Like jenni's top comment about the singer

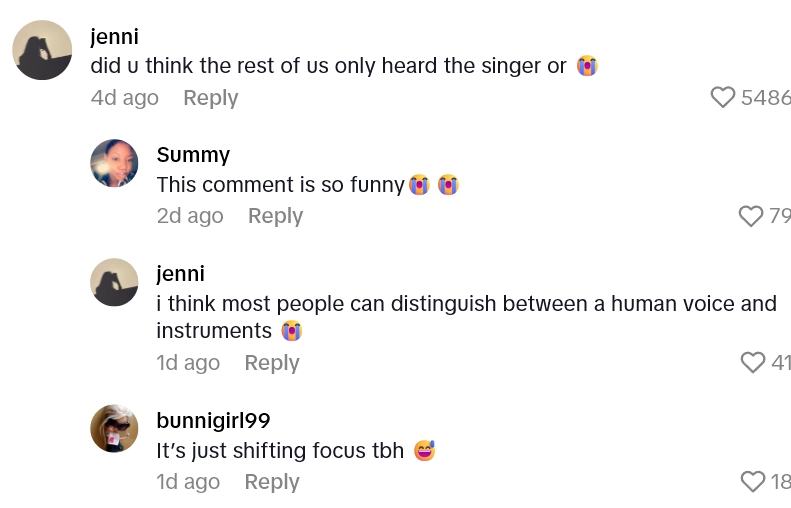pyautogui.click(x=723, y=98)
